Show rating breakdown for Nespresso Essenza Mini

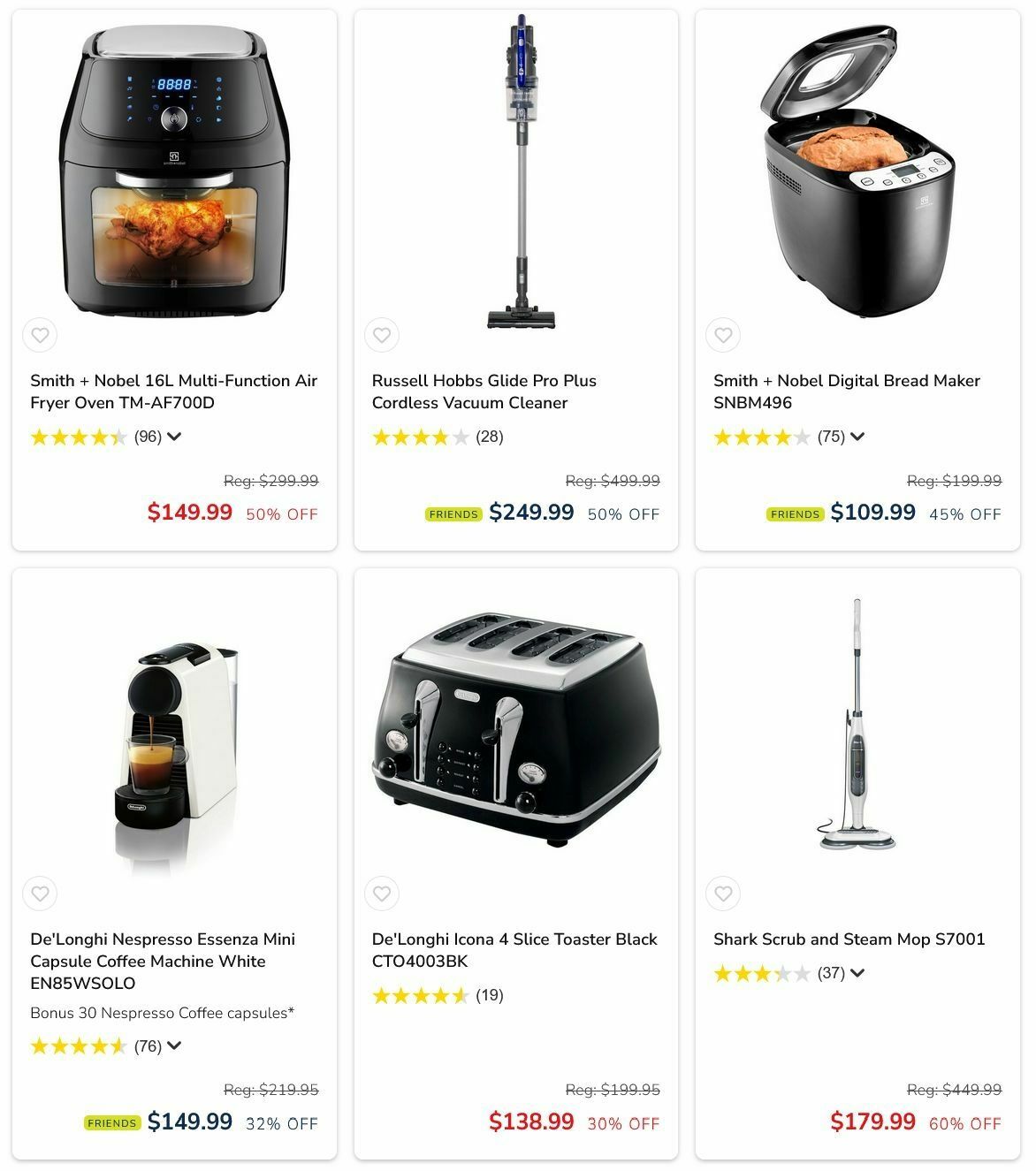coord(174,1046)
